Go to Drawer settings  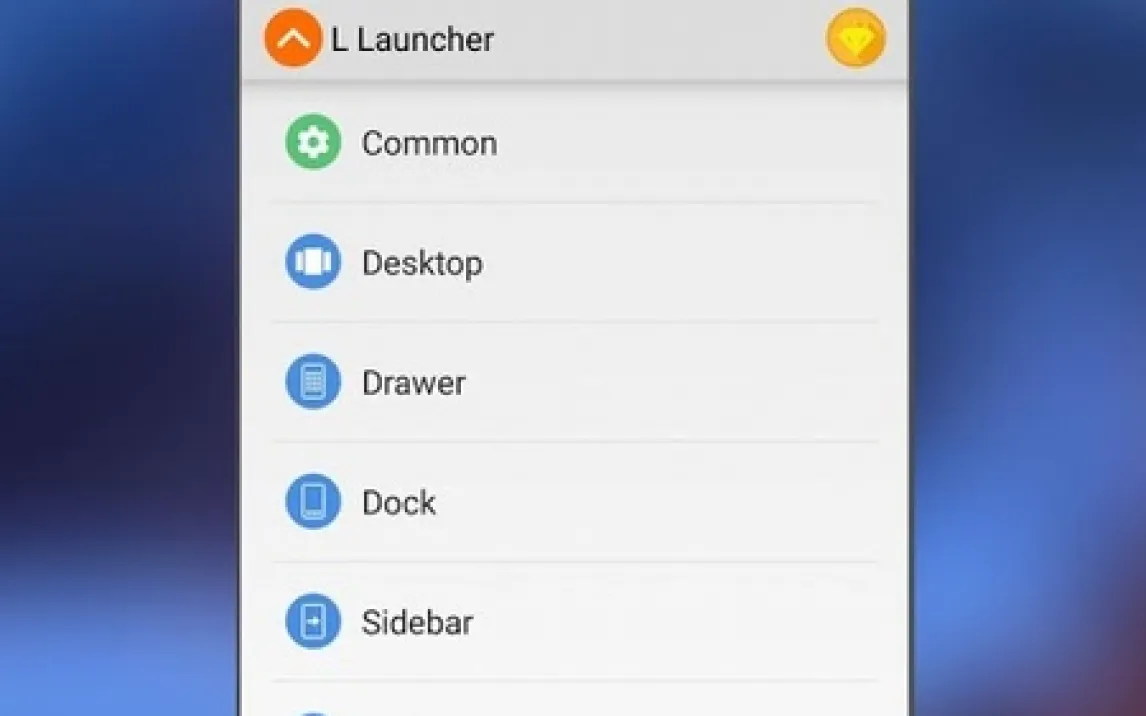point(413,383)
